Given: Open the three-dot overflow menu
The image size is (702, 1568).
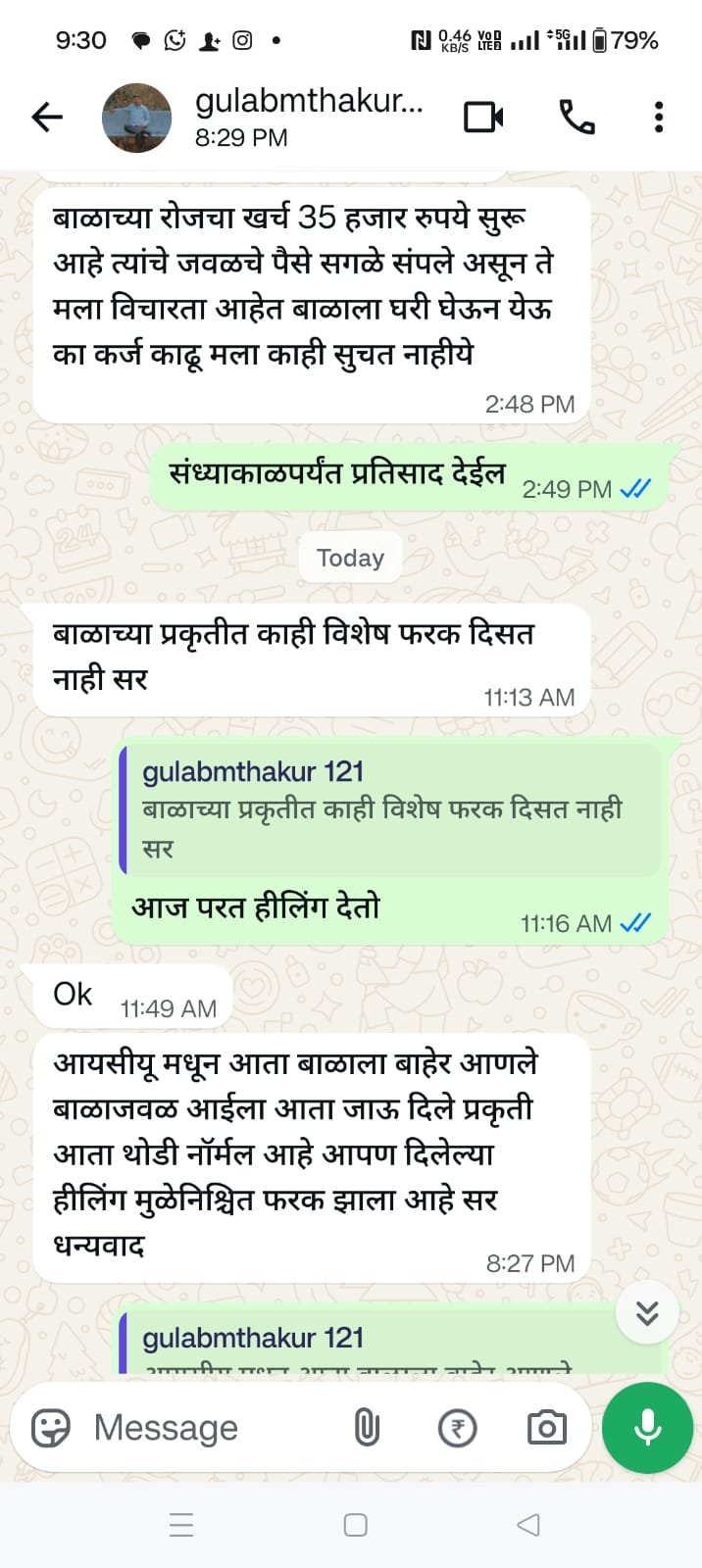Looking at the screenshot, I should (x=659, y=118).
